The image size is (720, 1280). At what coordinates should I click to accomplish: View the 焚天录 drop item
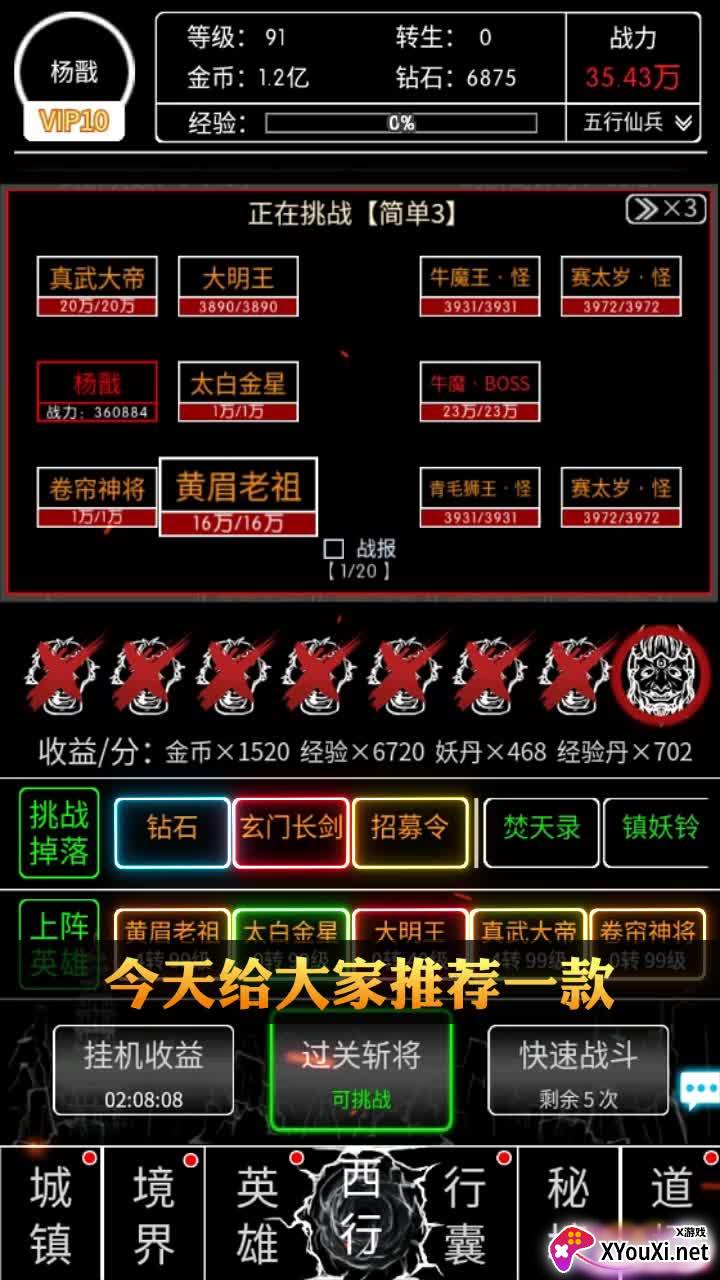pyautogui.click(x=541, y=832)
